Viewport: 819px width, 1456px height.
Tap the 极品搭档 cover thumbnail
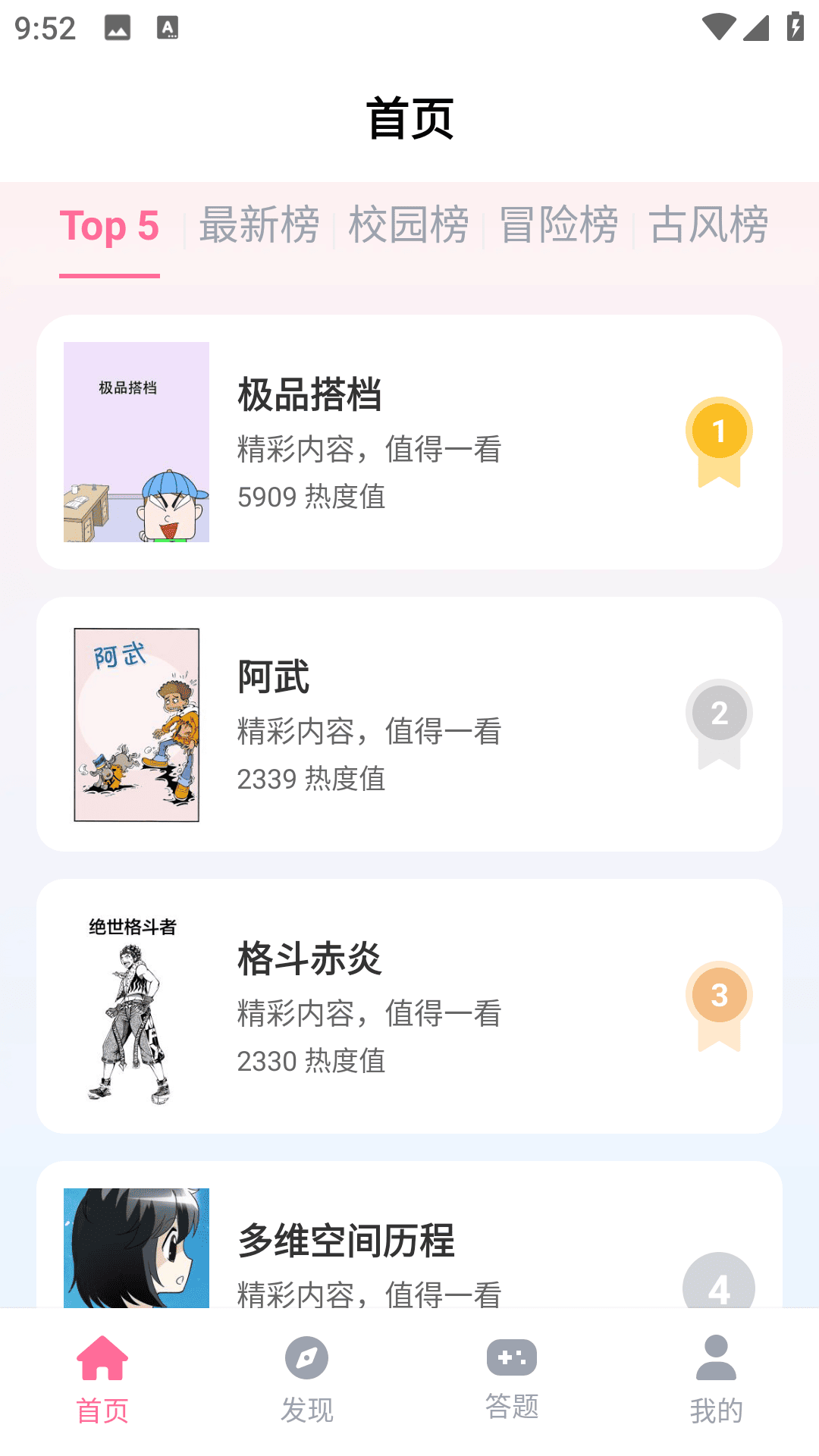coord(135,441)
